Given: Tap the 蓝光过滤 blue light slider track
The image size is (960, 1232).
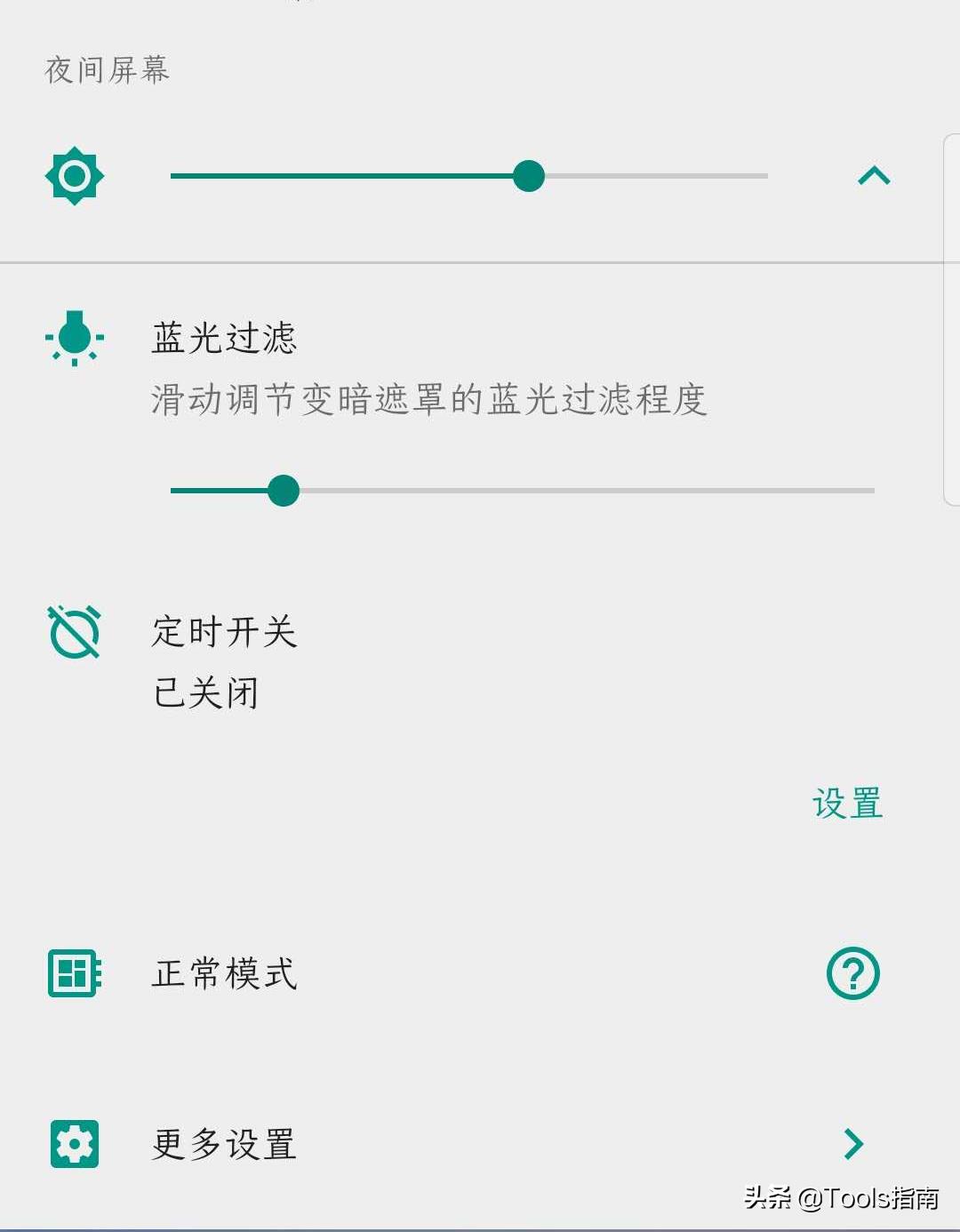Looking at the screenshot, I should (x=523, y=490).
